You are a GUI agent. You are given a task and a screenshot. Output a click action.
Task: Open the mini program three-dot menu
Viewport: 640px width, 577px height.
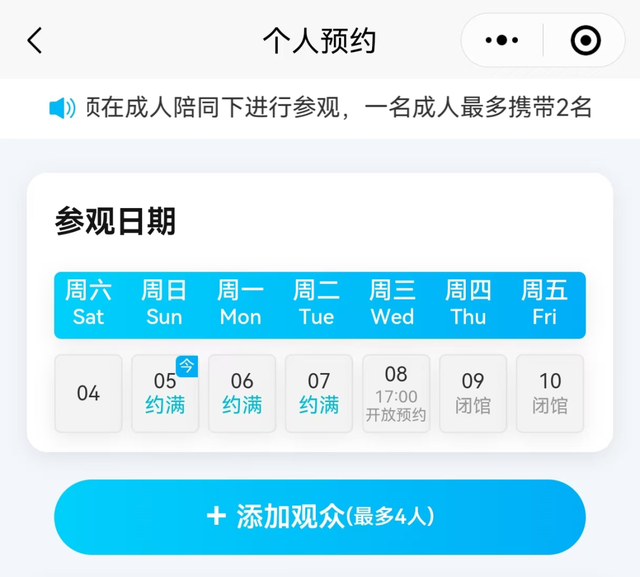(x=502, y=40)
